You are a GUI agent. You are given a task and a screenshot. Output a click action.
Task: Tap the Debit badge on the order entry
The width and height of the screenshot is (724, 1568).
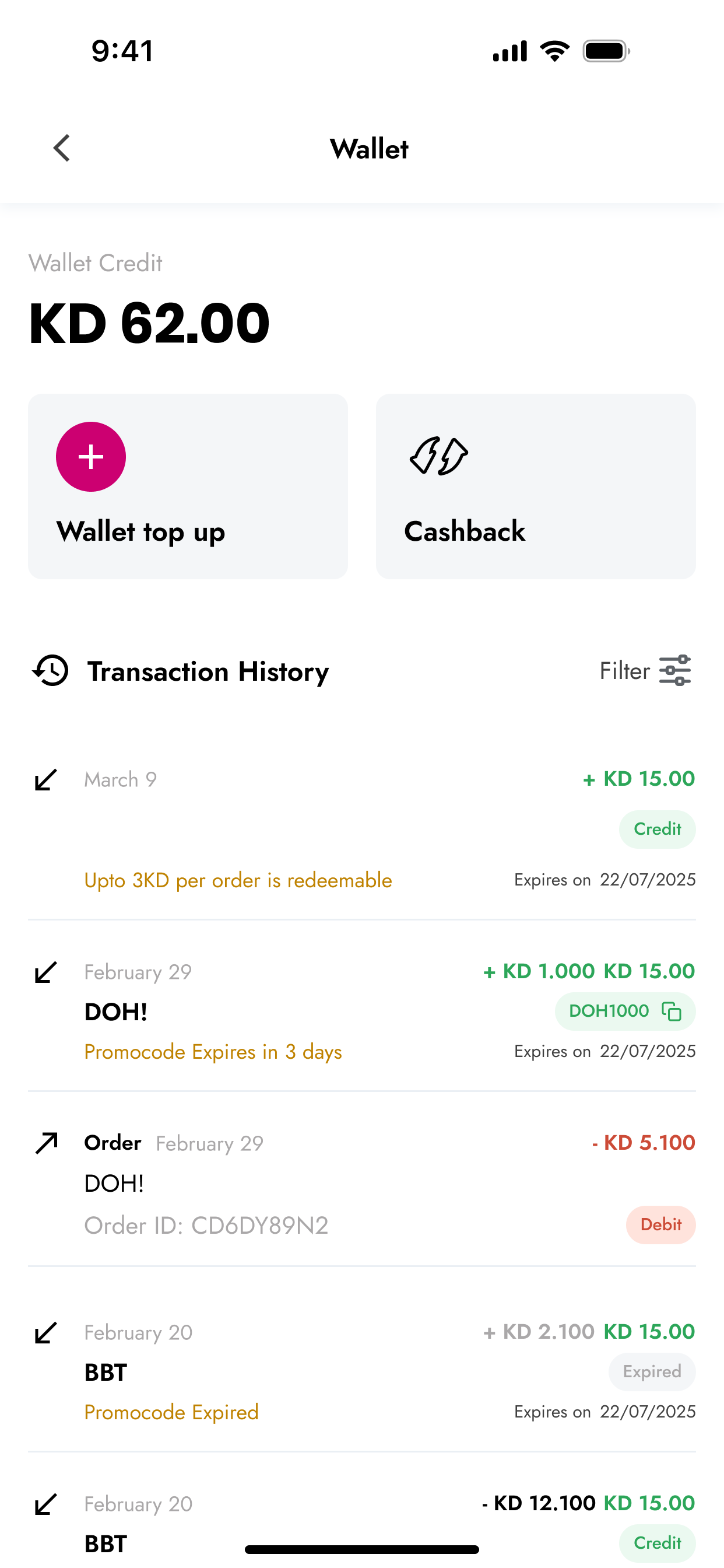tap(660, 1224)
